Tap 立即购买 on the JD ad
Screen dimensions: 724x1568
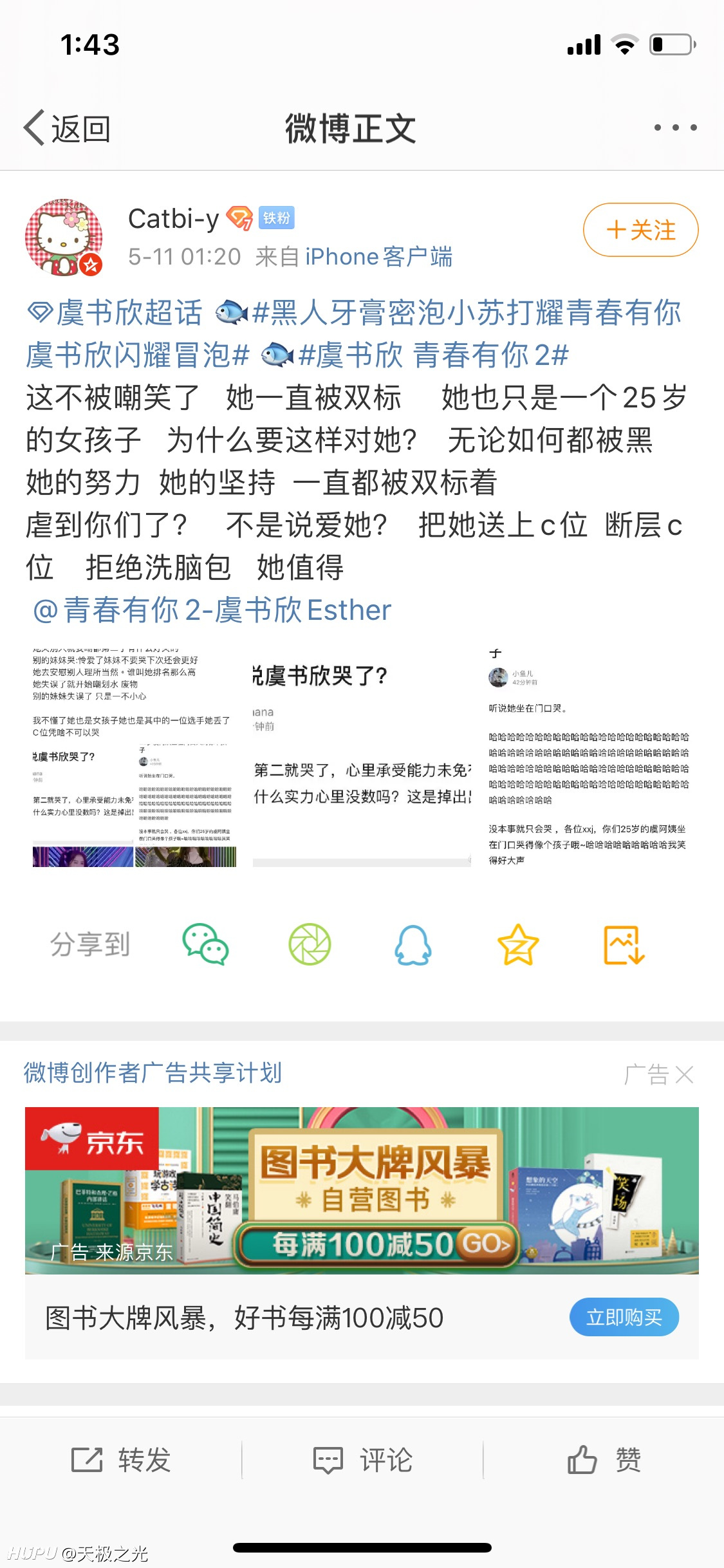(x=624, y=1317)
